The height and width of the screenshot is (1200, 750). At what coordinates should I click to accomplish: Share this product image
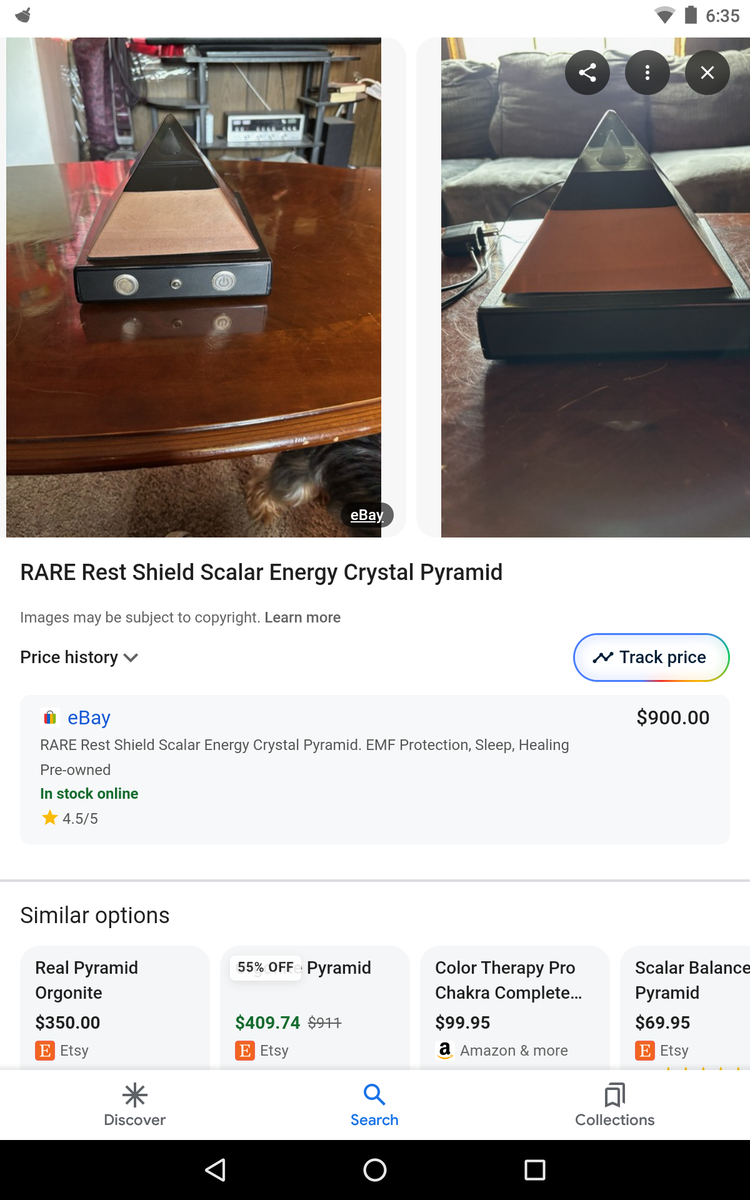coord(587,73)
